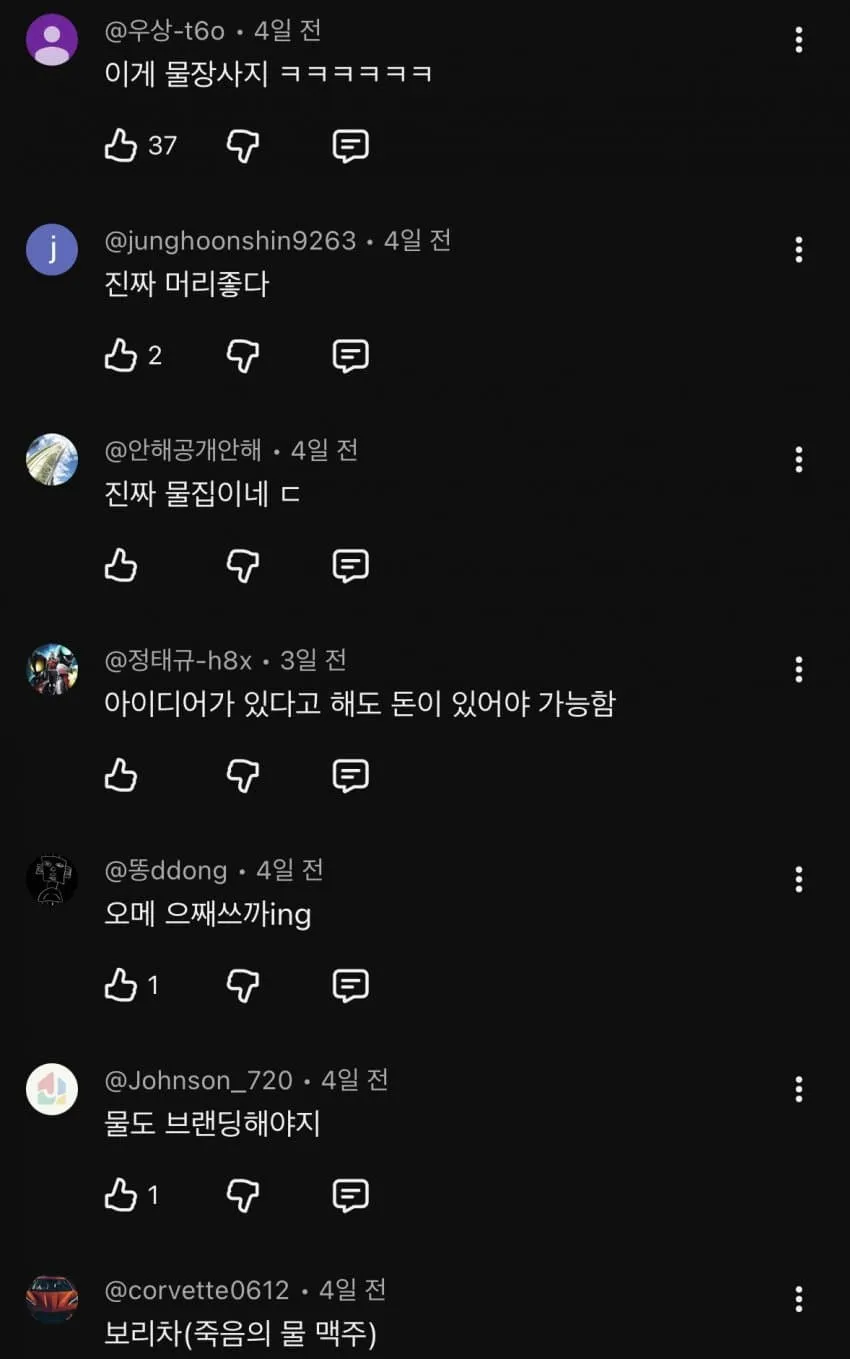Reply to @똥ddong's comment
This screenshot has height=1359, width=850.
click(350, 985)
